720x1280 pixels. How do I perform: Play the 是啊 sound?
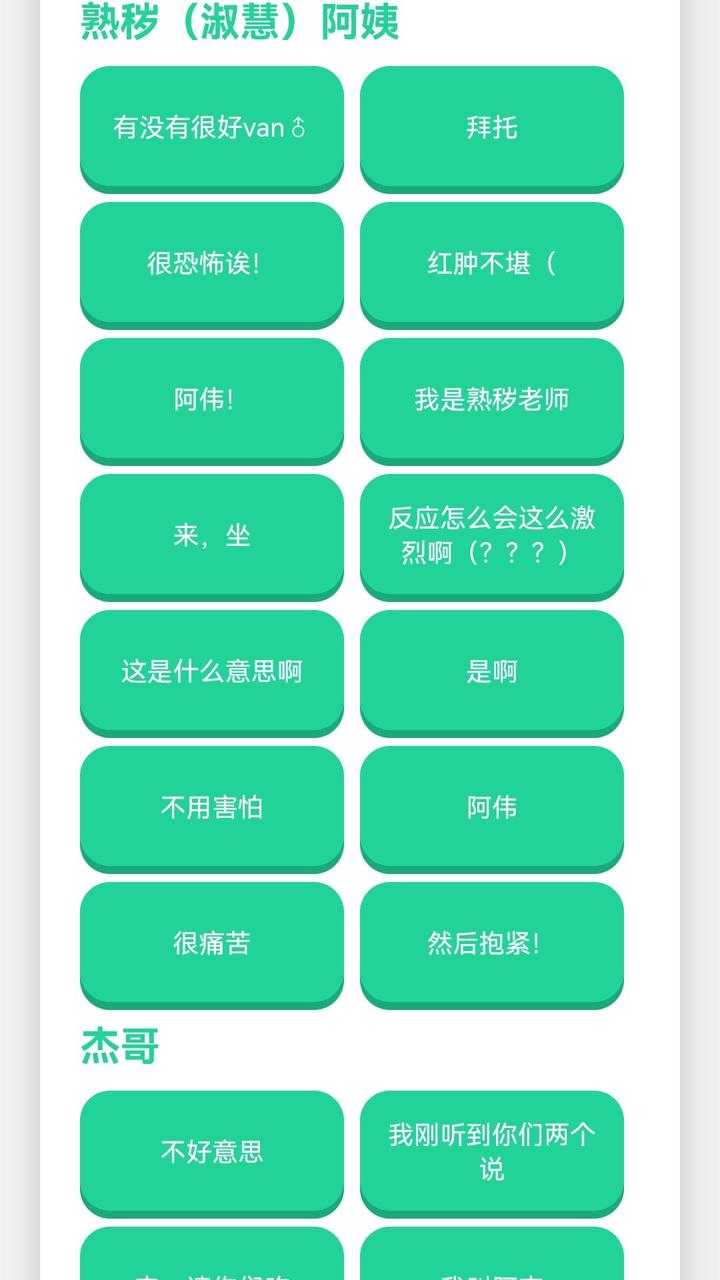pyautogui.click(x=491, y=671)
